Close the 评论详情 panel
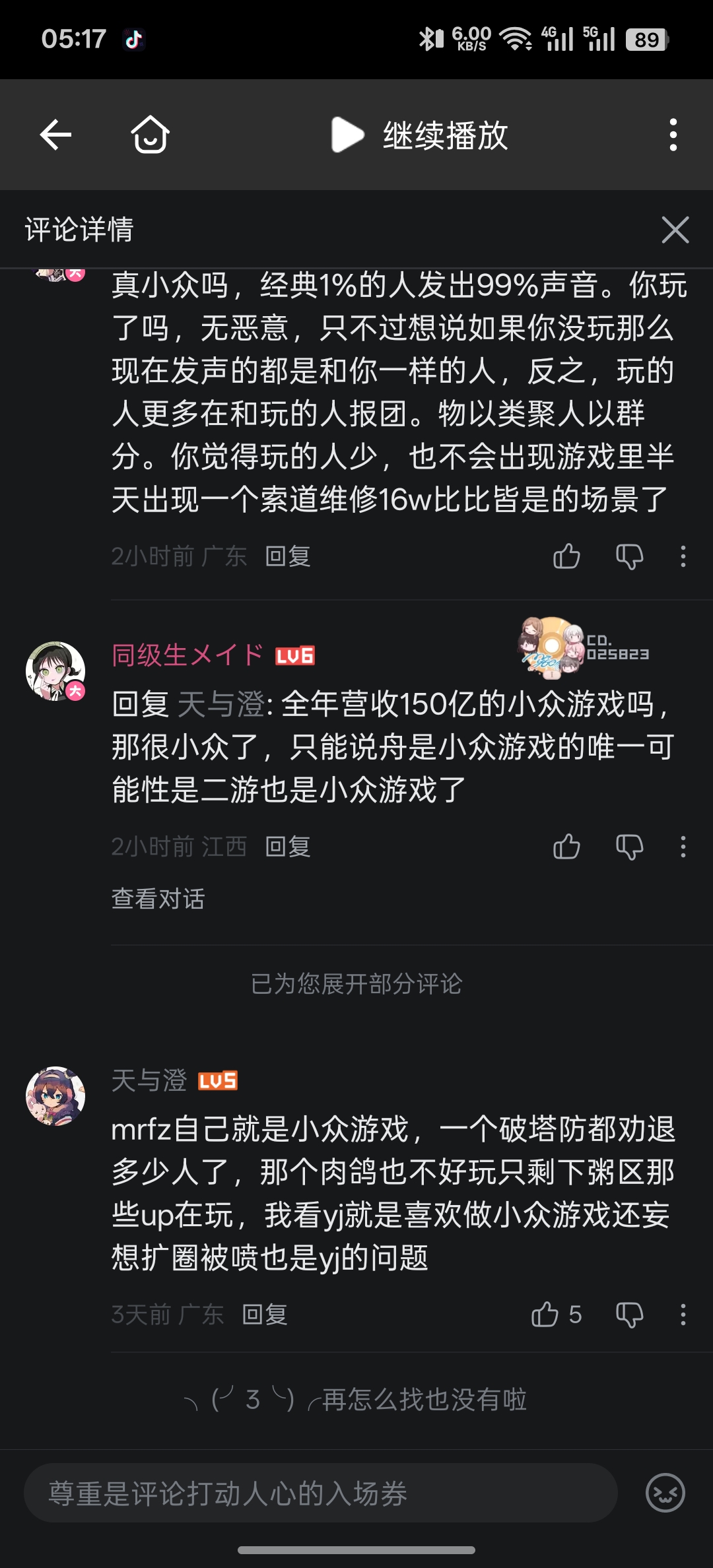Screen dimensions: 713x1568 point(675,230)
